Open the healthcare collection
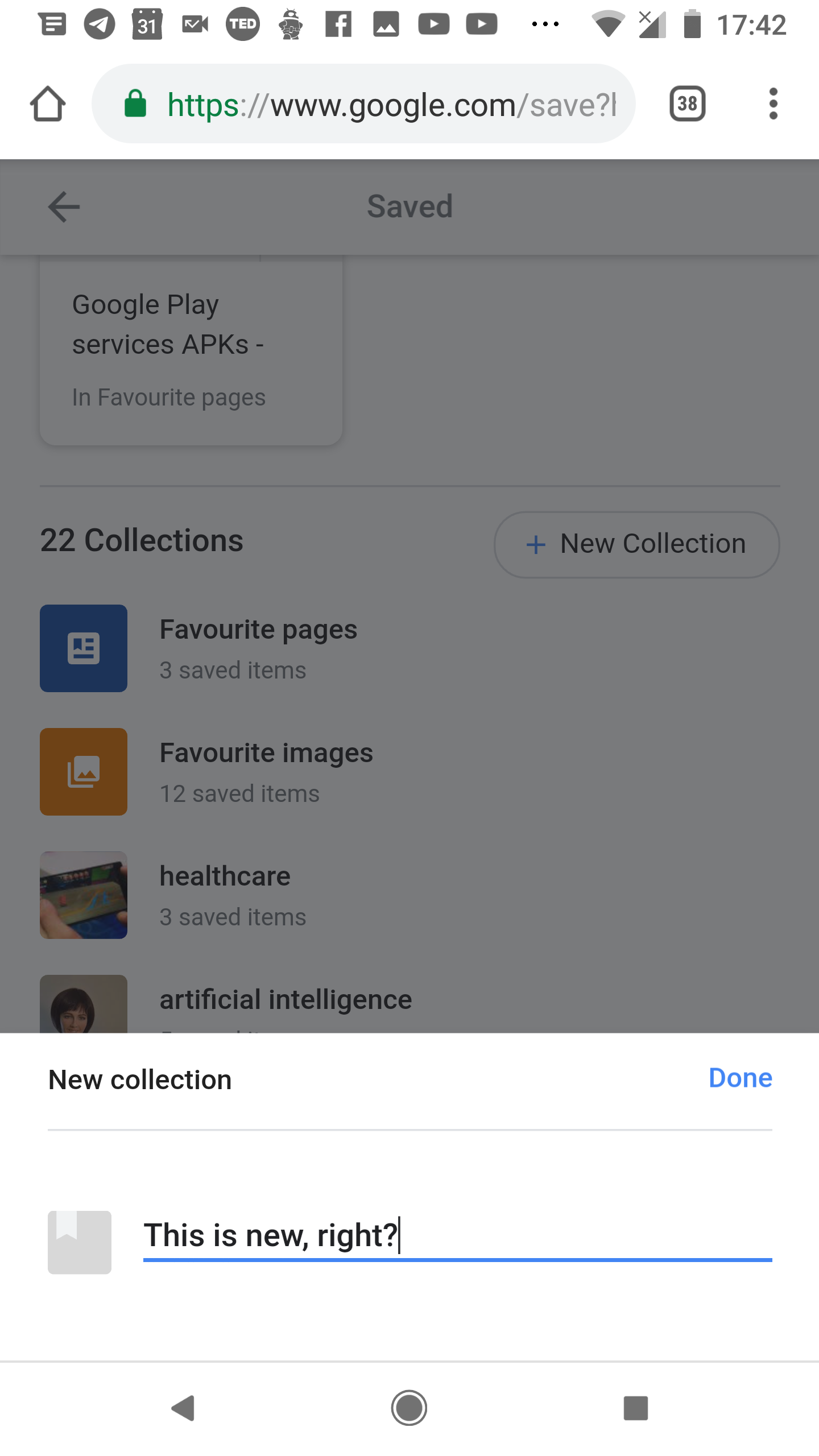819x1456 pixels. point(225,895)
